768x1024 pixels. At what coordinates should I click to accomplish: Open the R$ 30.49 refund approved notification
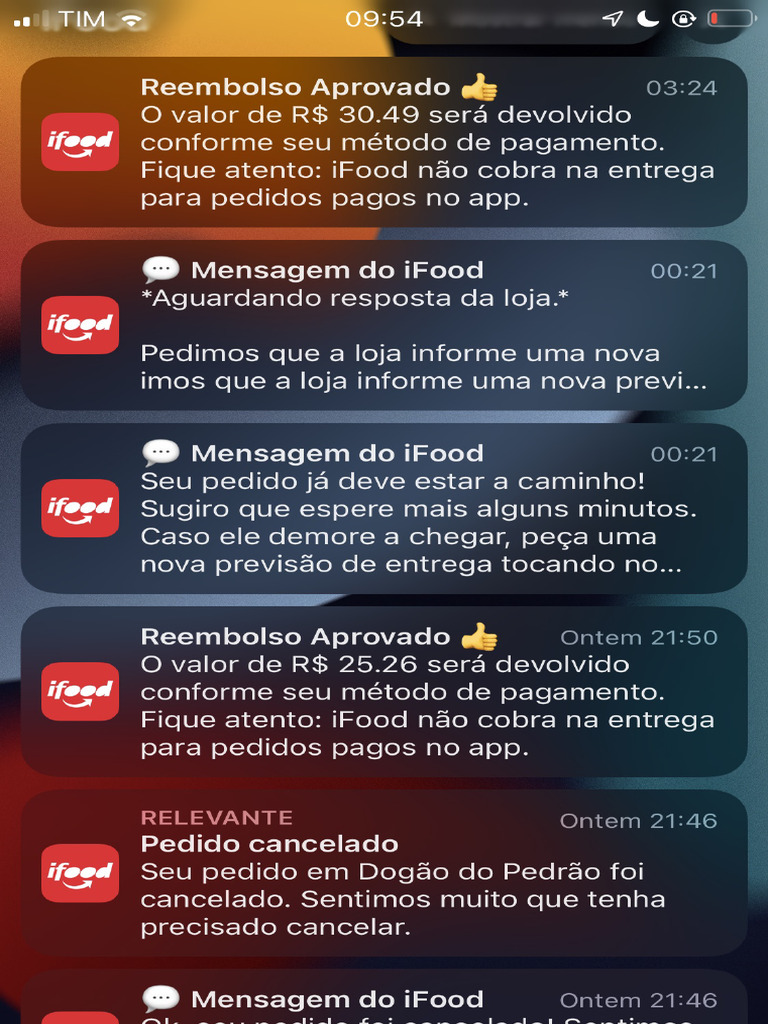tap(384, 141)
